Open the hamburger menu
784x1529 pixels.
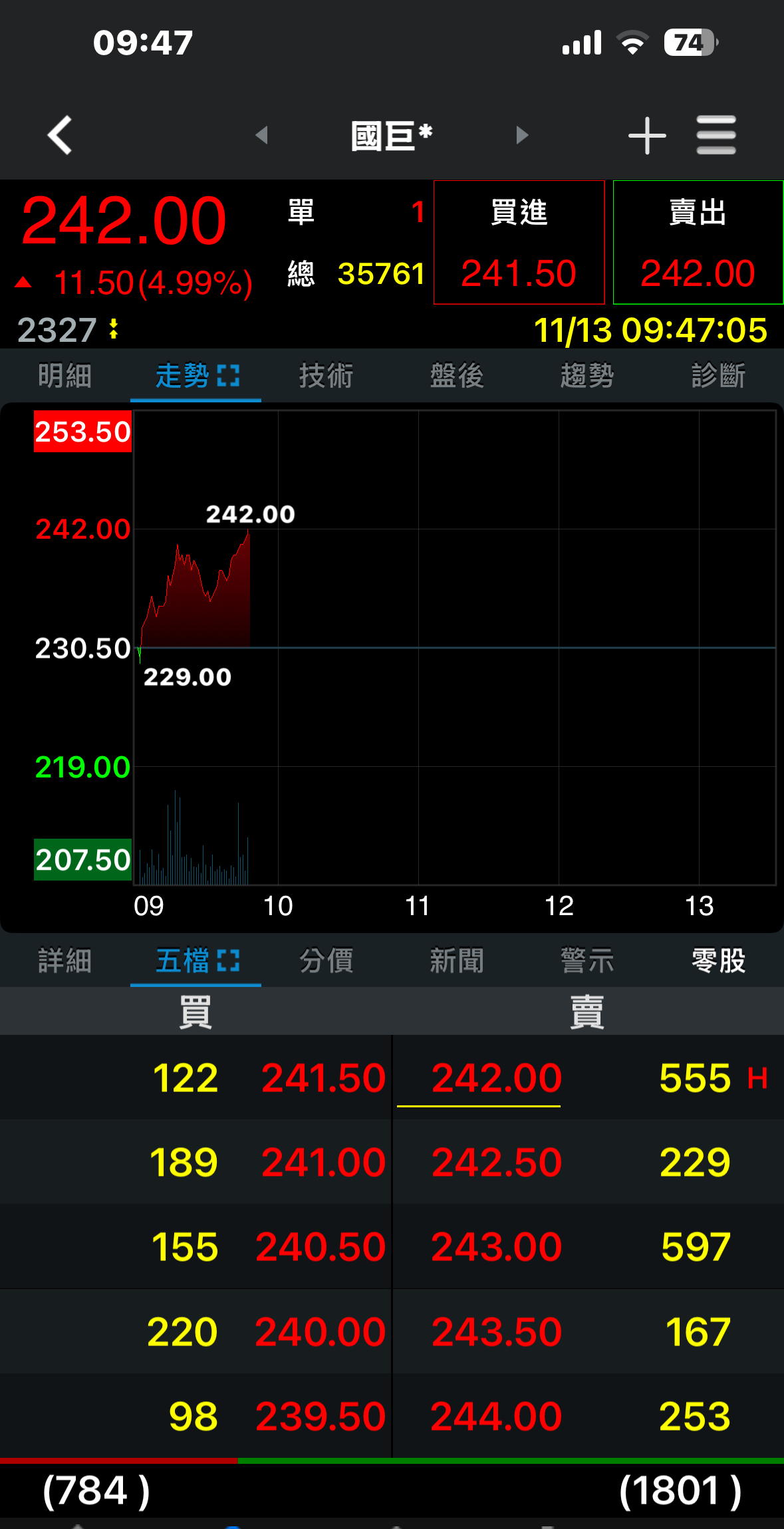(x=716, y=135)
